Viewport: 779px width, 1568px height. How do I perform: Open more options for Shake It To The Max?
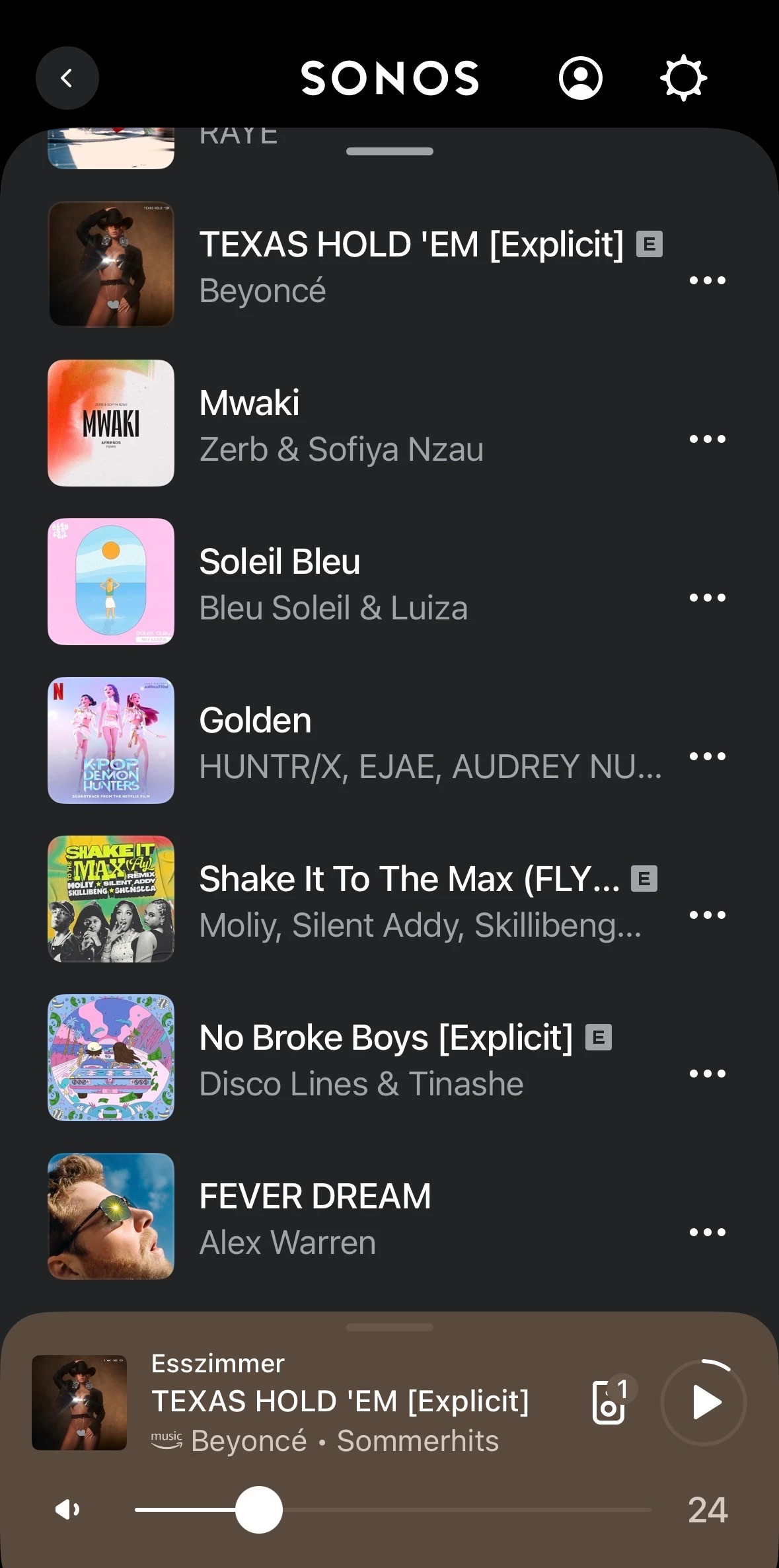point(707,915)
